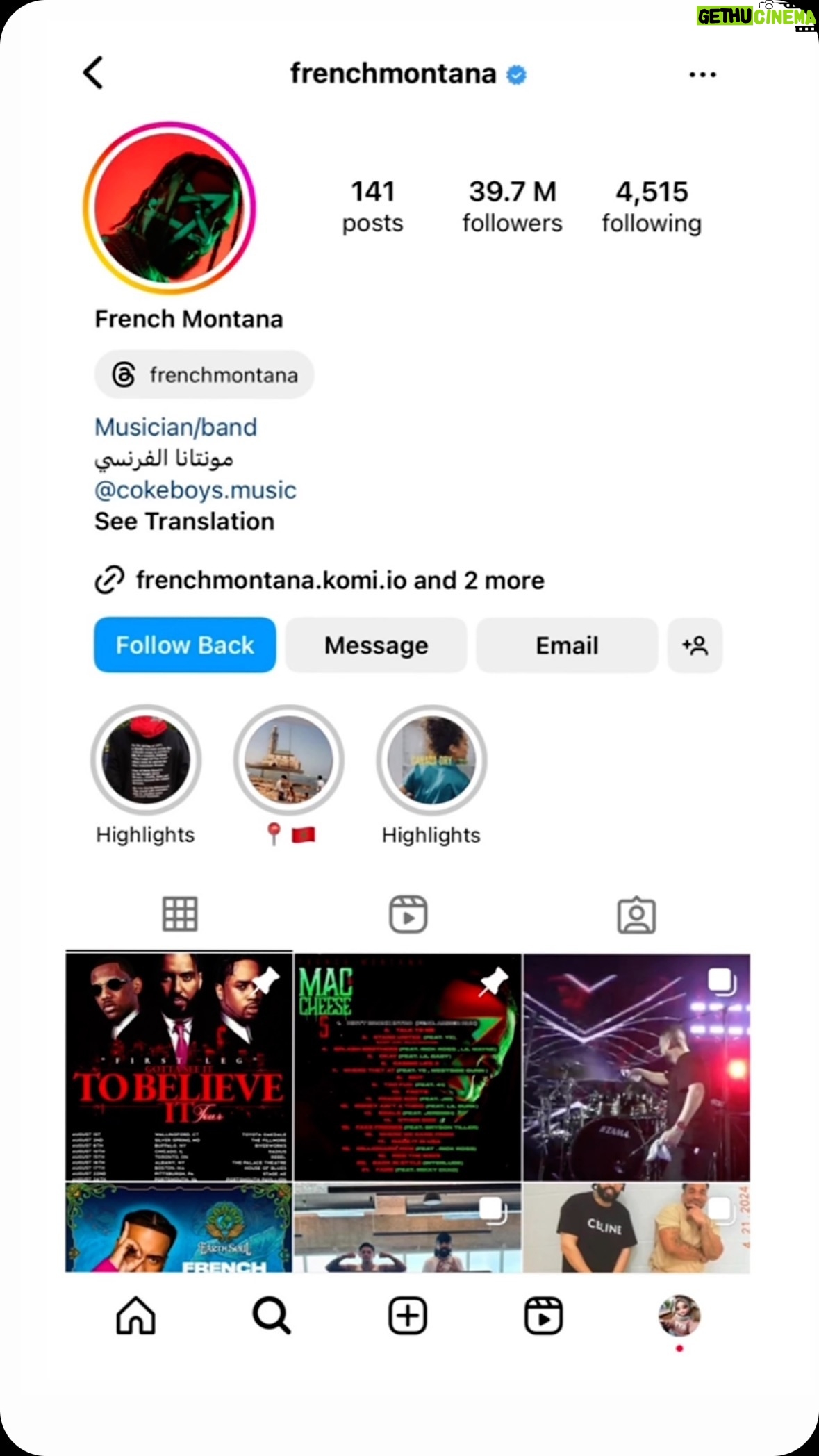819x1456 pixels.
Task: Tap the Email button
Action: pyautogui.click(x=567, y=645)
